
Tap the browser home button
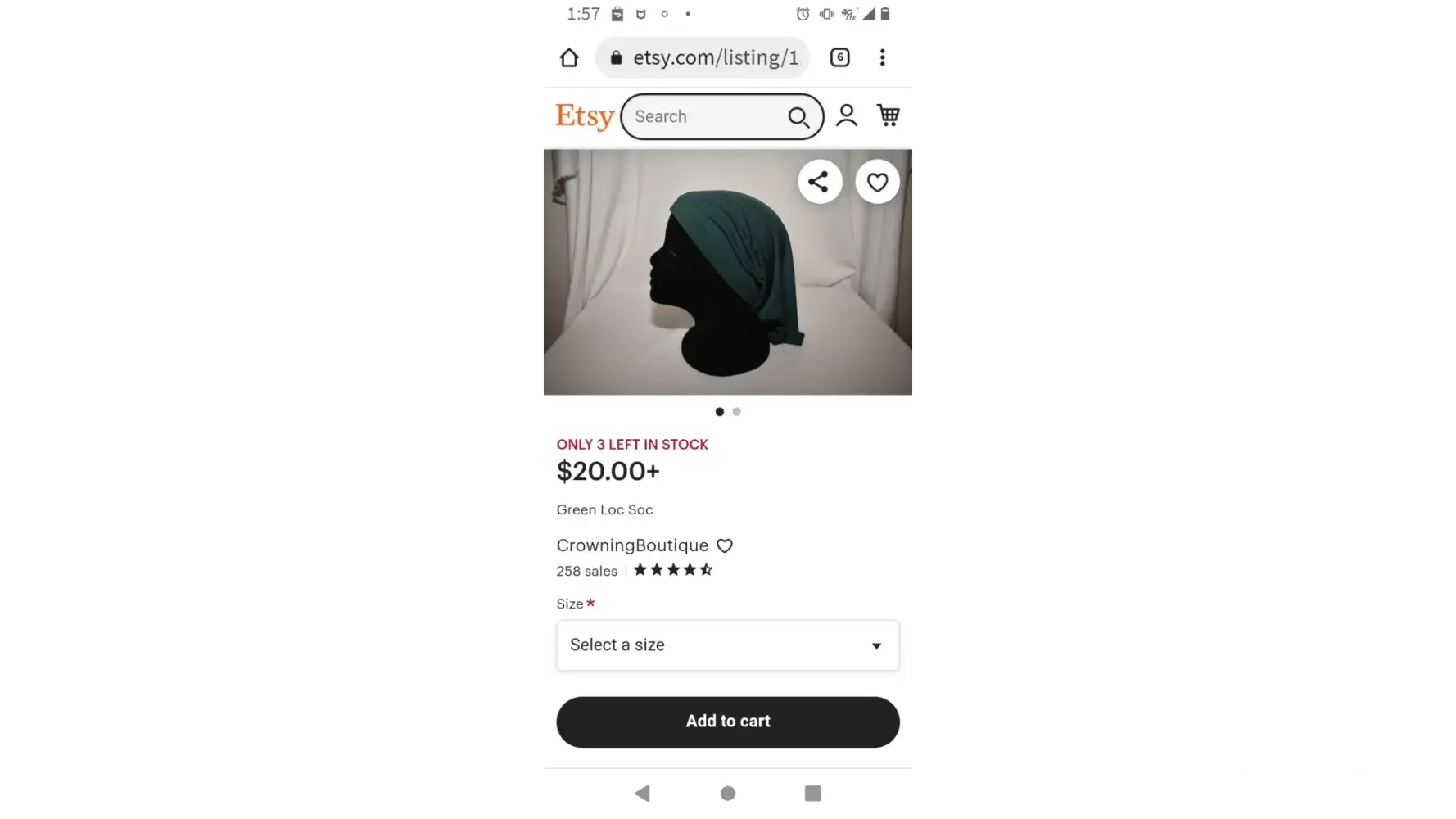click(569, 57)
